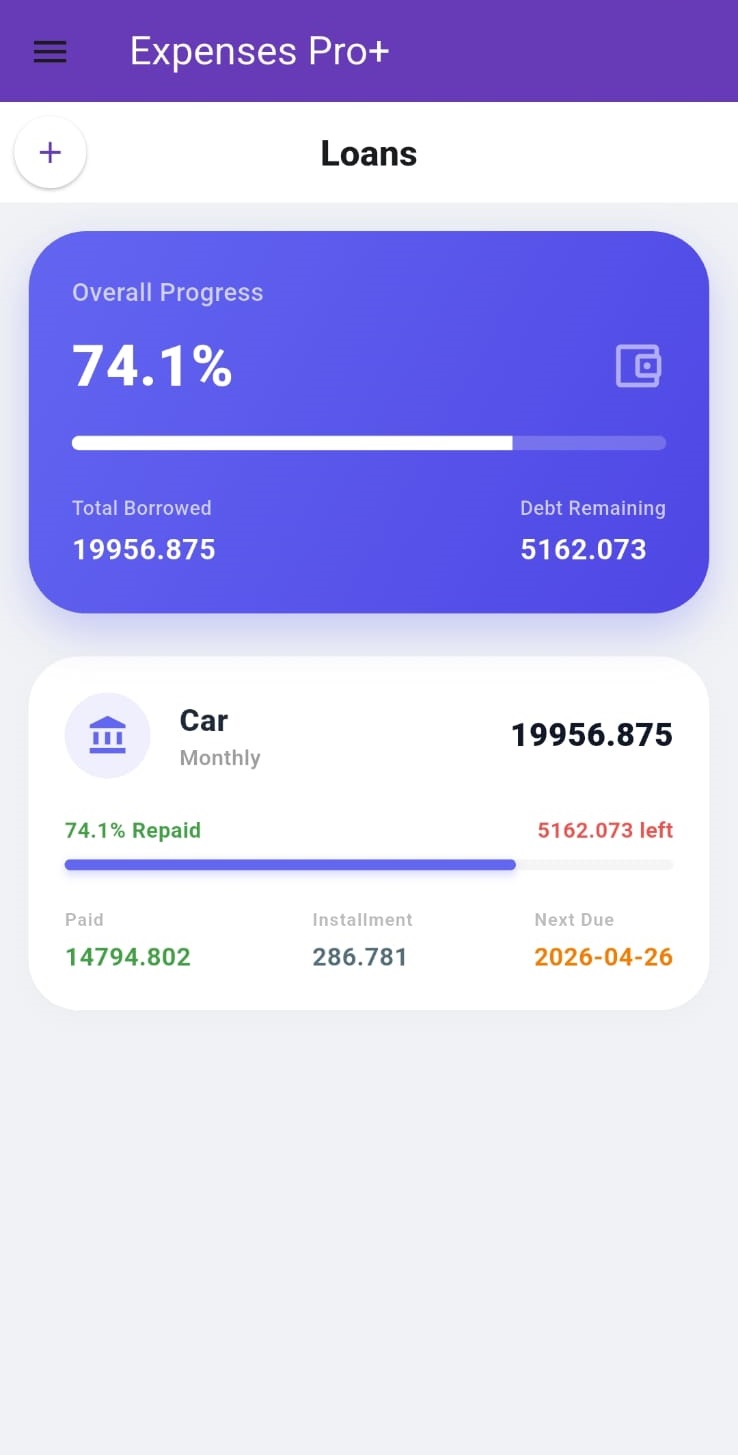Tap the Car loan repayment progress bar
Screen dimensions: 738x1455
coord(368,864)
